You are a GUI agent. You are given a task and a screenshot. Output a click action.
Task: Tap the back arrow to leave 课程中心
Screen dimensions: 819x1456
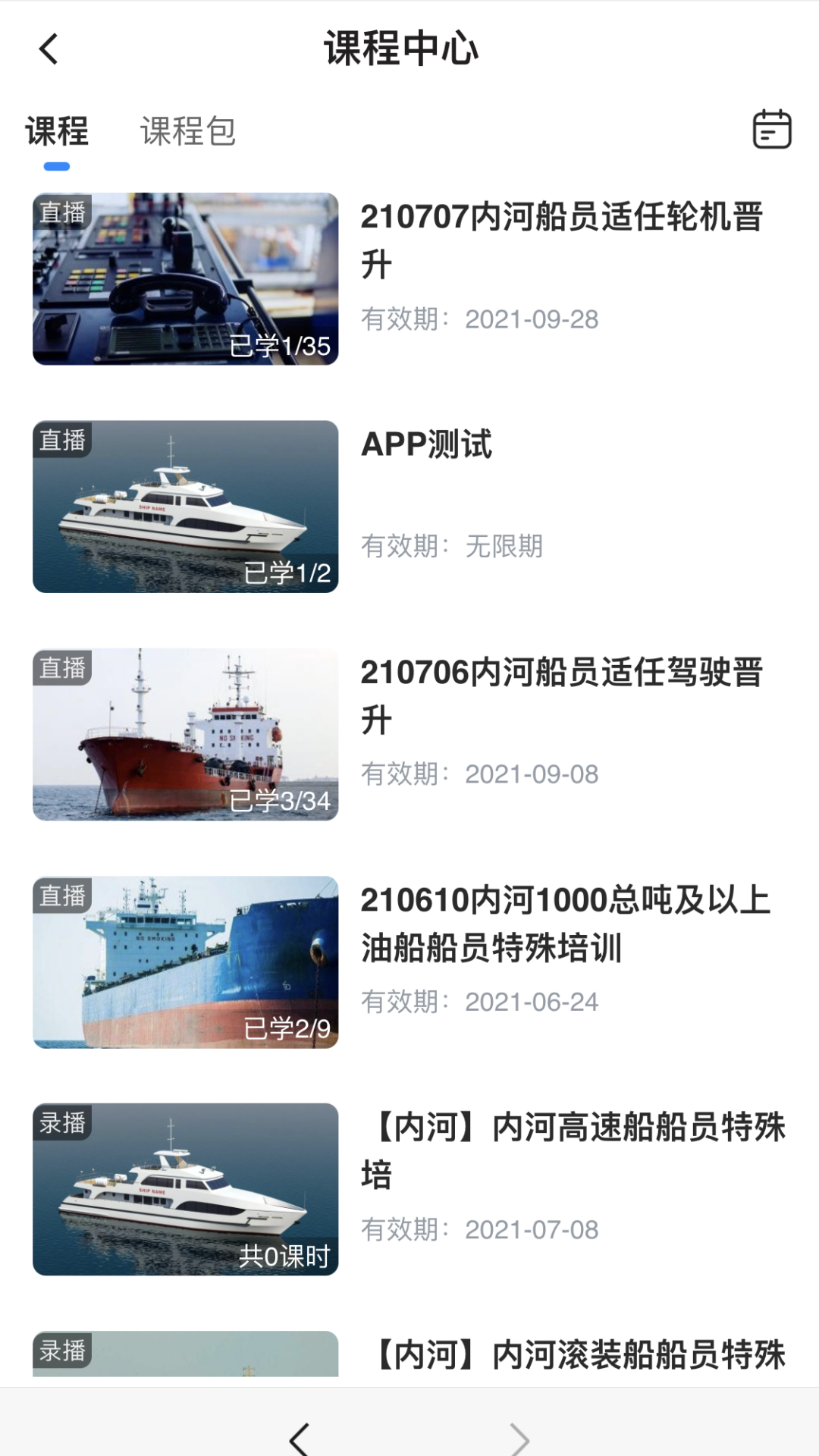(48, 51)
